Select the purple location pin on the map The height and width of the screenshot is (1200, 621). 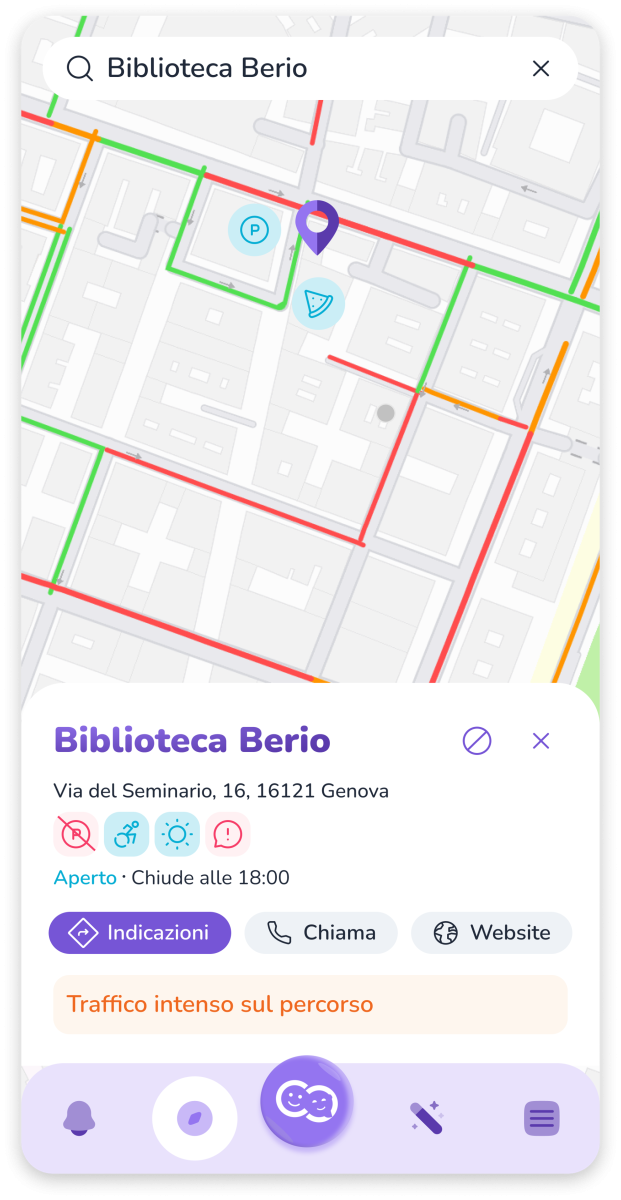[318, 226]
